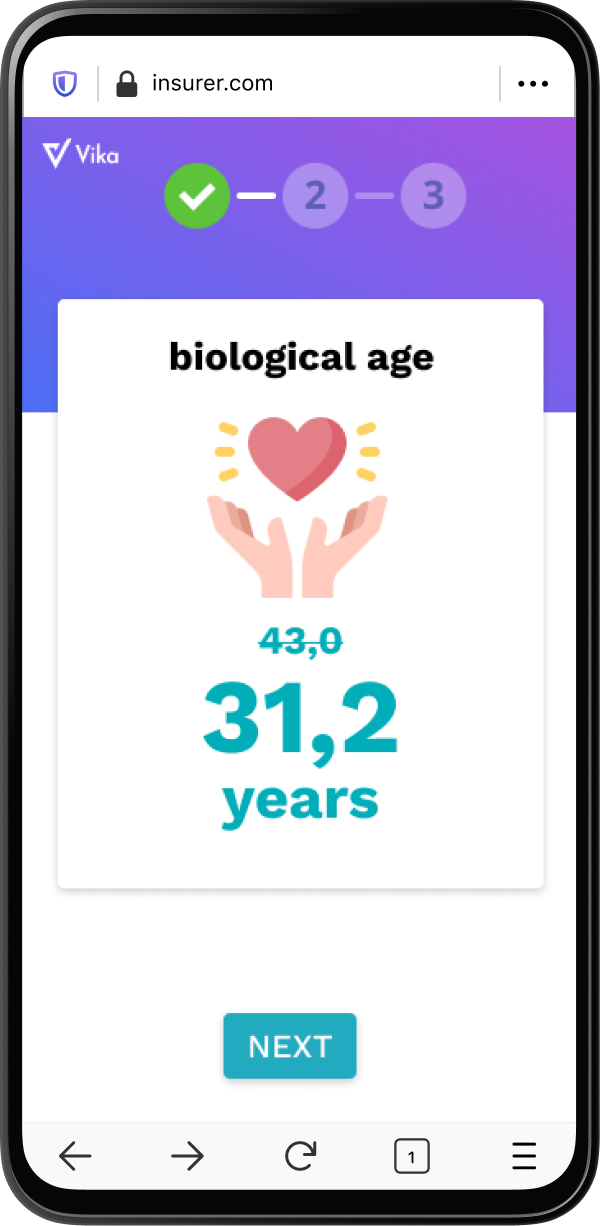The width and height of the screenshot is (600, 1226).
Task: Tap the NEXT button
Action: (x=289, y=1046)
